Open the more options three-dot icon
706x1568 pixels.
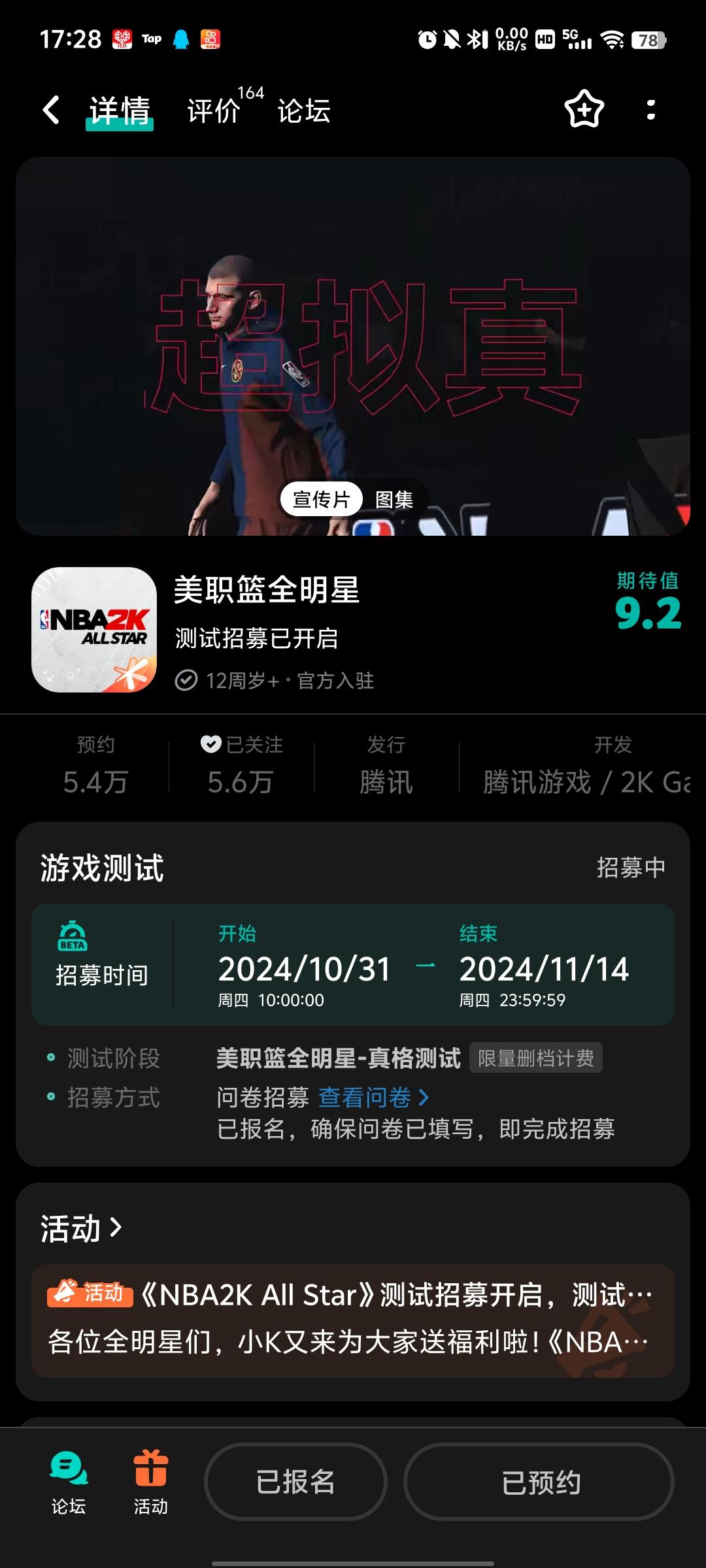pyautogui.click(x=650, y=111)
